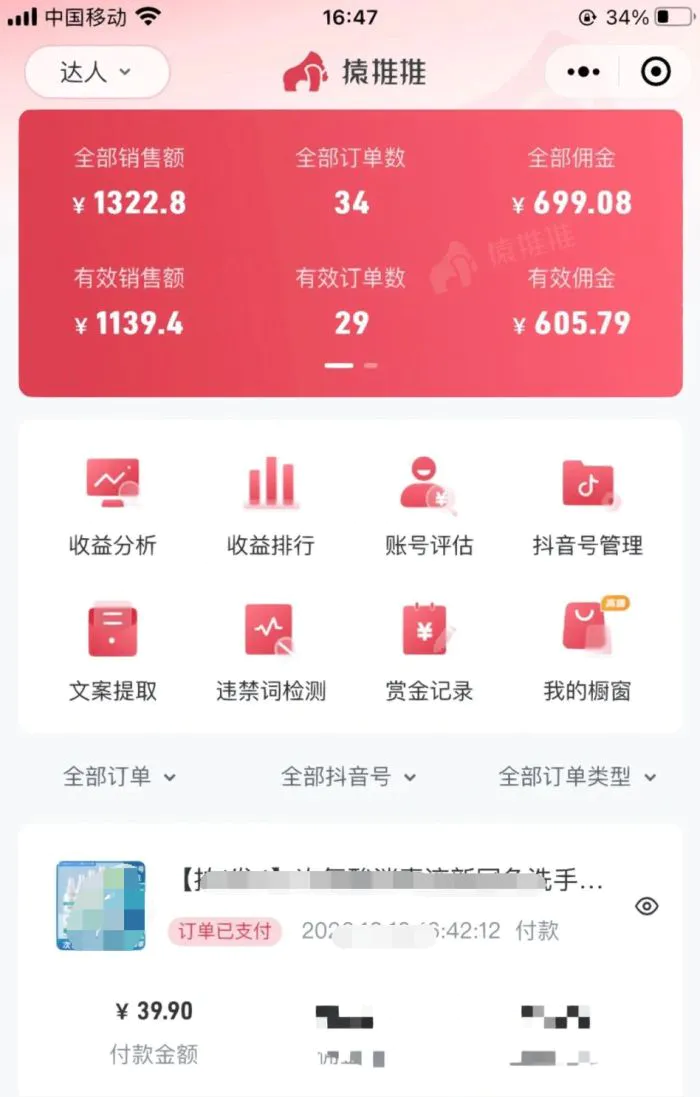The image size is (700, 1097).
Task: Expand the 全部抖音号 filter dropdown
Action: 347,777
